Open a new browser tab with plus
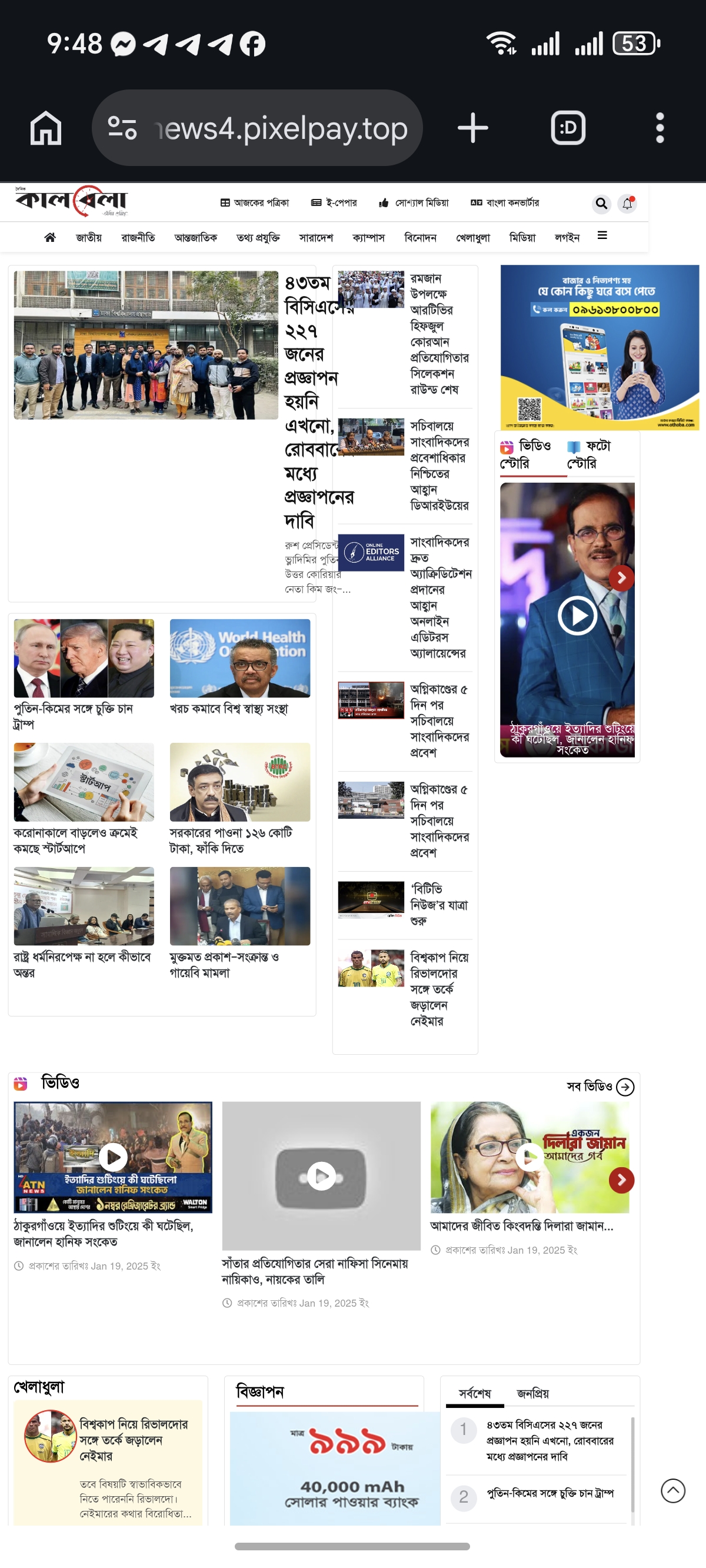706x1568 pixels. click(x=473, y=128)
